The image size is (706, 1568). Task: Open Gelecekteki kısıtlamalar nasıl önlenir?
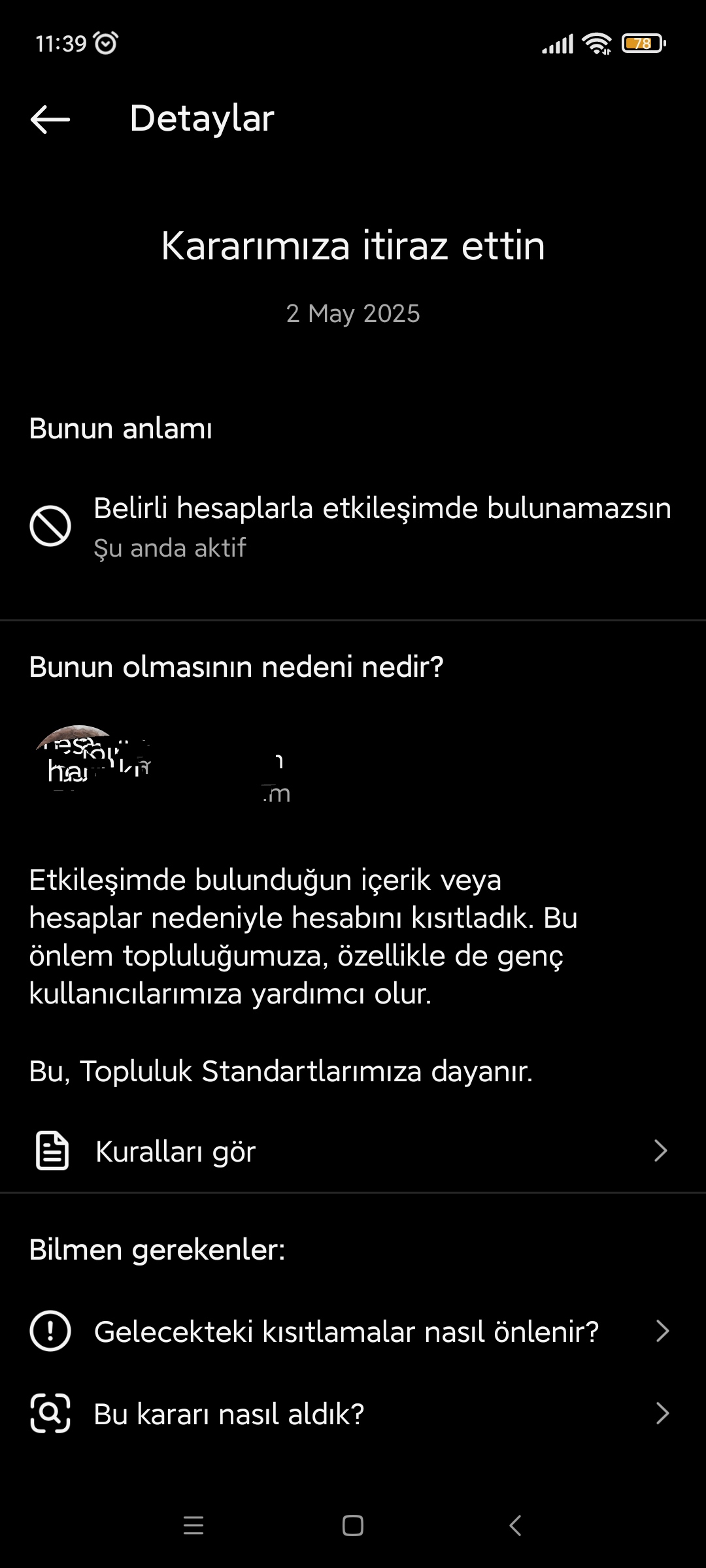click(353, 1331)
